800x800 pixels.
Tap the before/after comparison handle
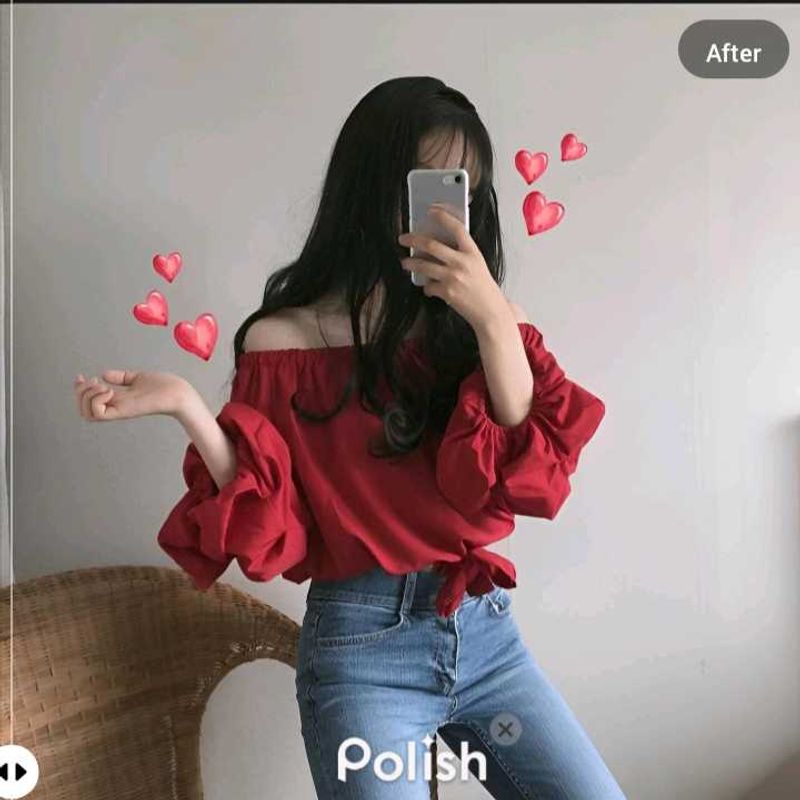tap(14, 772)
